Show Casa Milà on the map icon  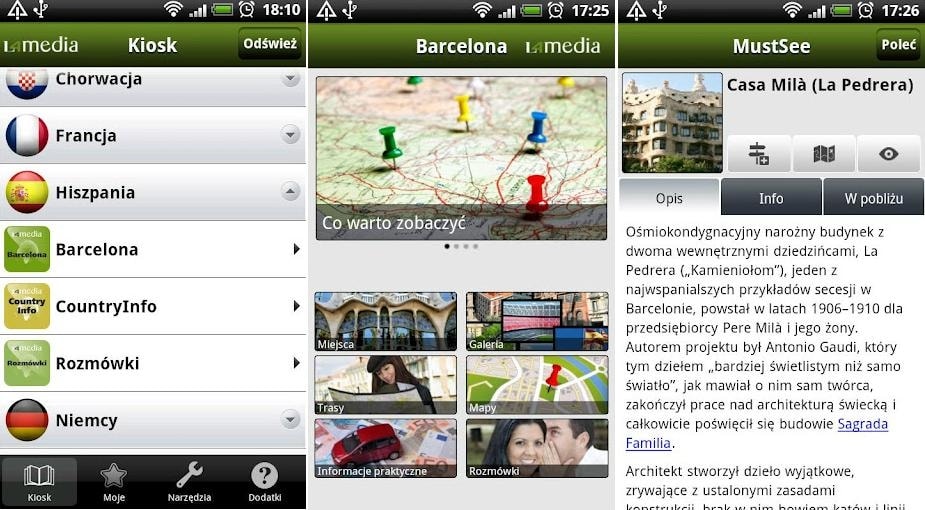(824, 154)
